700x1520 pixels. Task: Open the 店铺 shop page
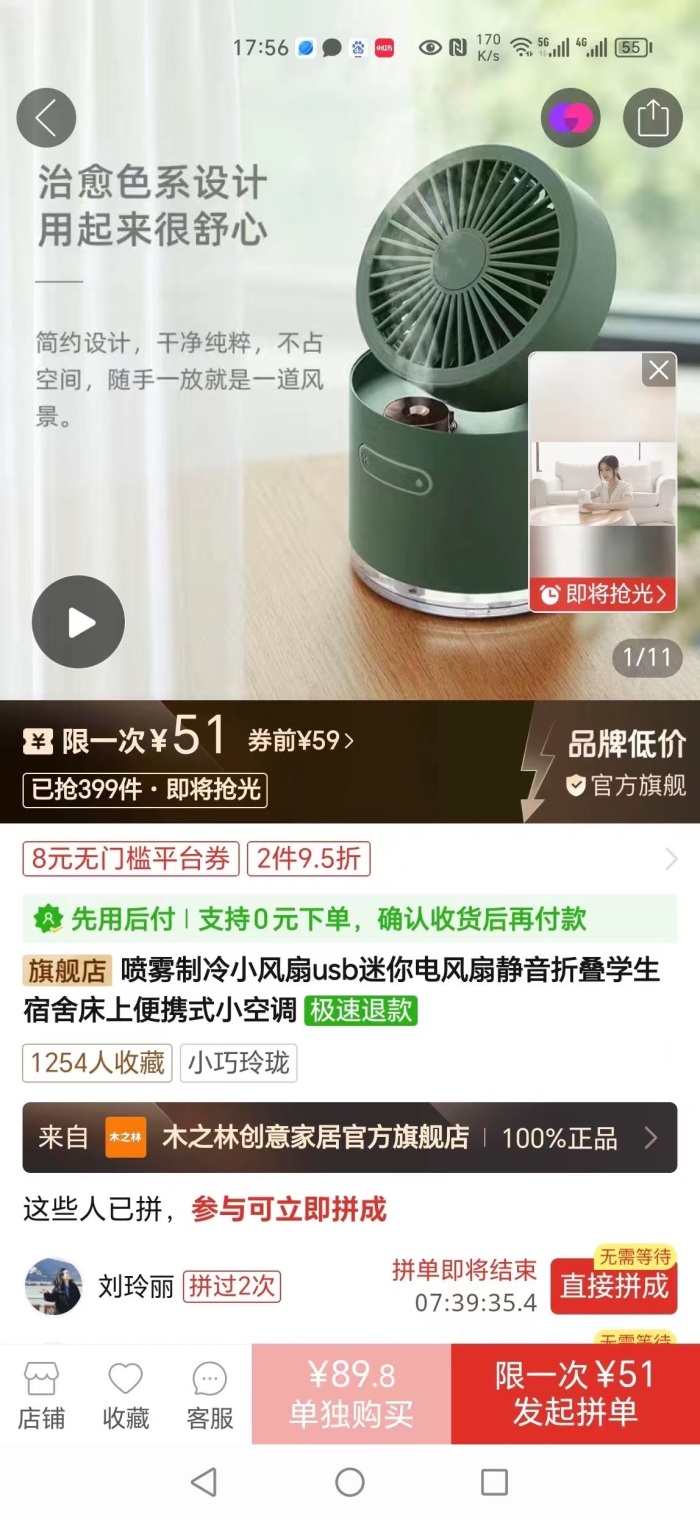pyautogui.click(x=41, y=1395)
